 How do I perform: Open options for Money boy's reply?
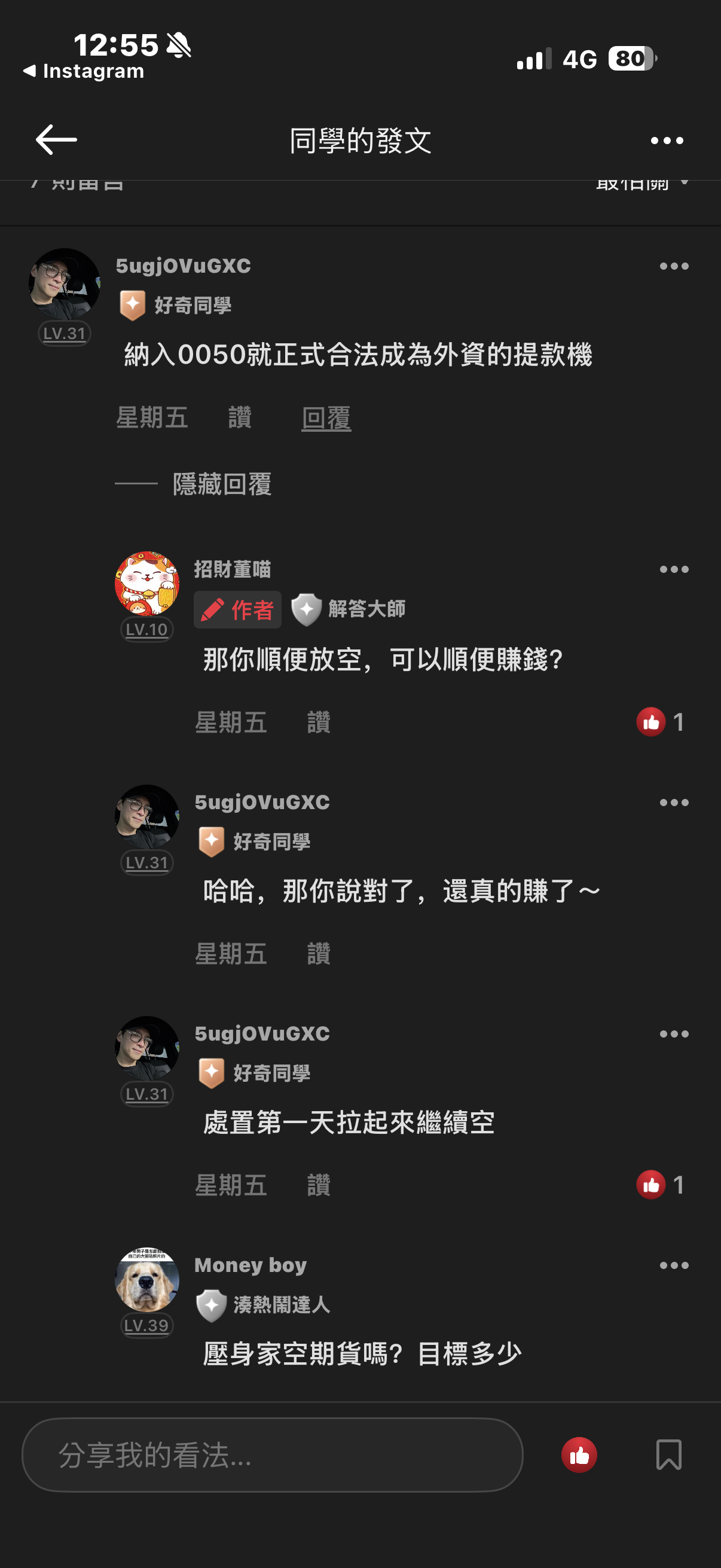(x=674, y=1265)
